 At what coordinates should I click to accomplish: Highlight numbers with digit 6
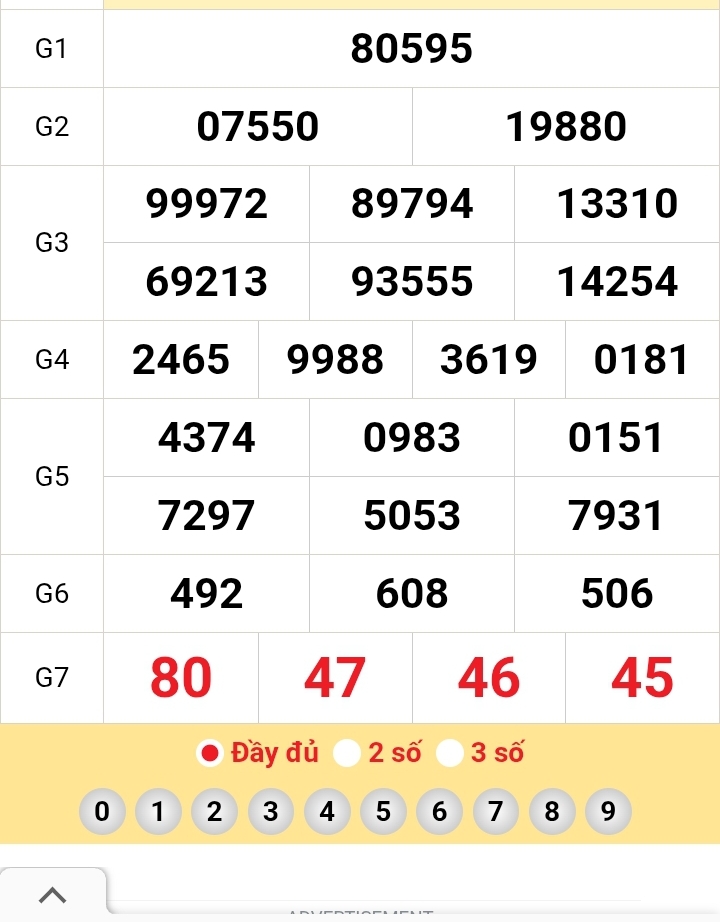click(439, 812)
